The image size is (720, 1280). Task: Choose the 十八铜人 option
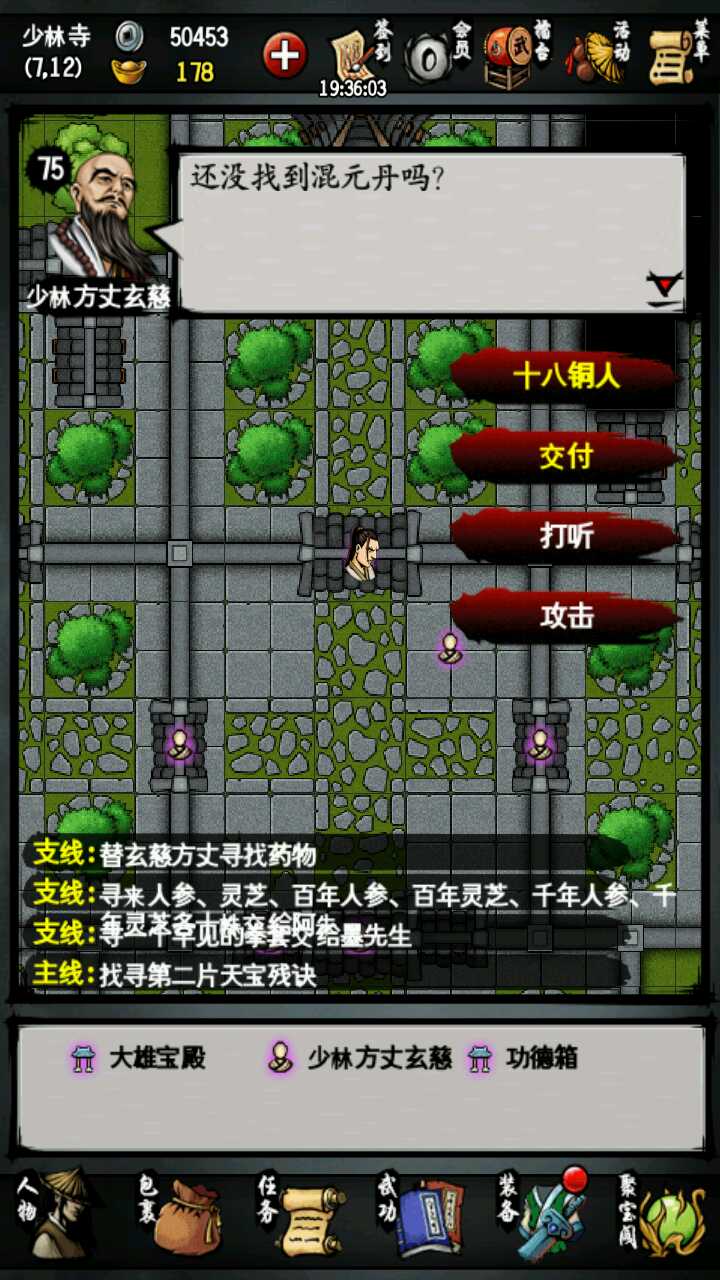coord(566,376)
